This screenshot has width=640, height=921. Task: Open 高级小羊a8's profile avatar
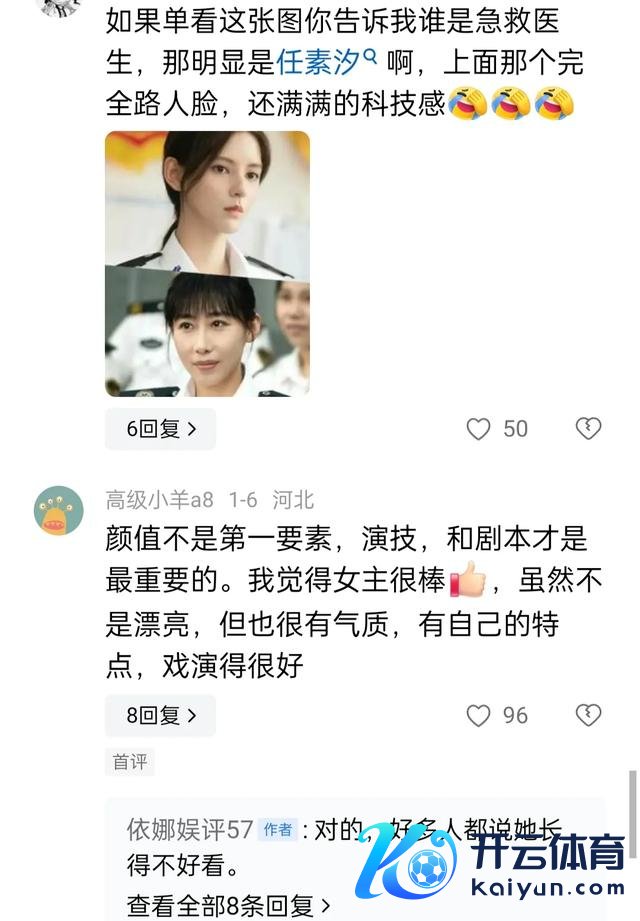[58, 510]
